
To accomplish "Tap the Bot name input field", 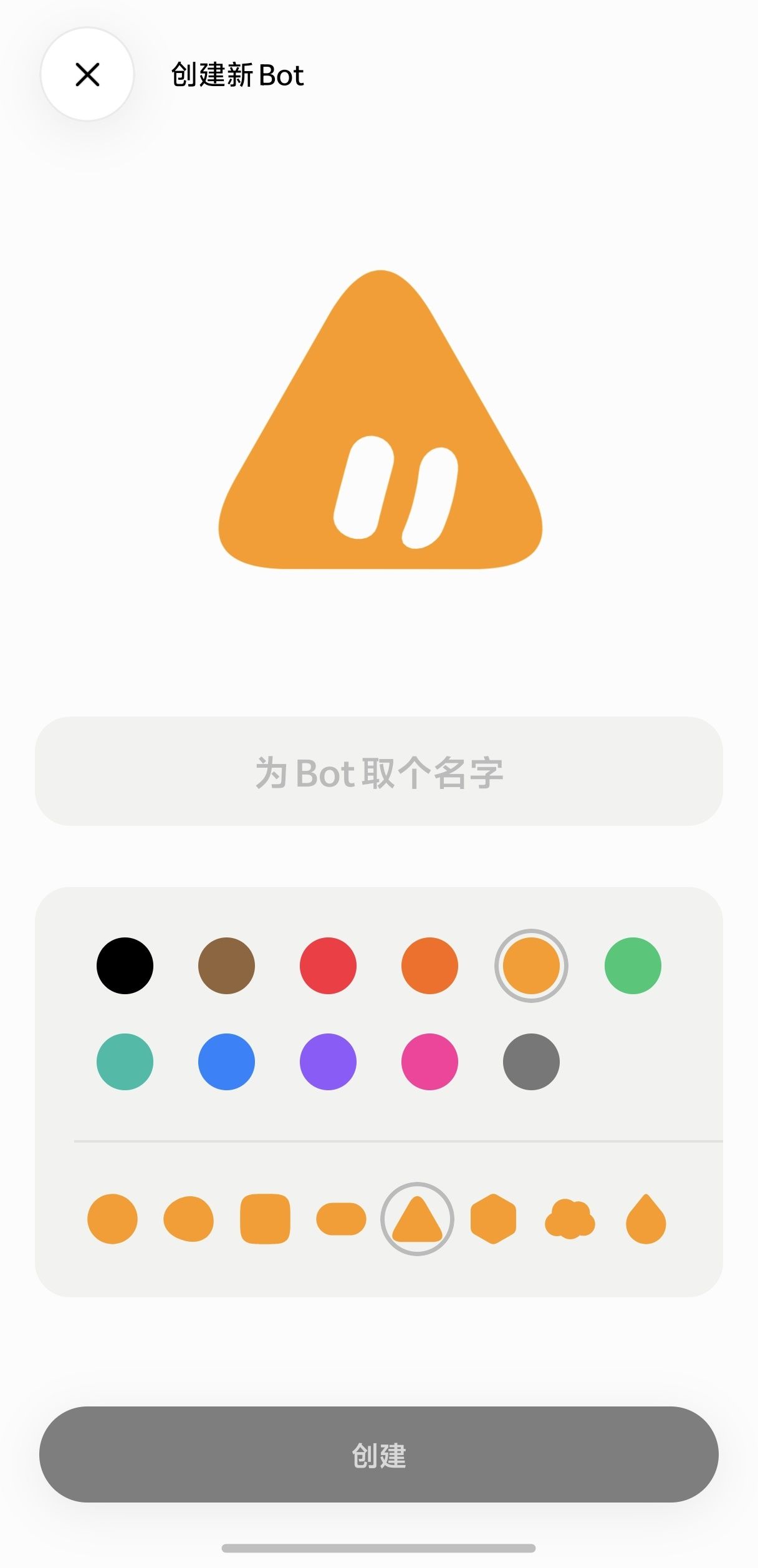I will pyautogui.click(x=379, y=772).
